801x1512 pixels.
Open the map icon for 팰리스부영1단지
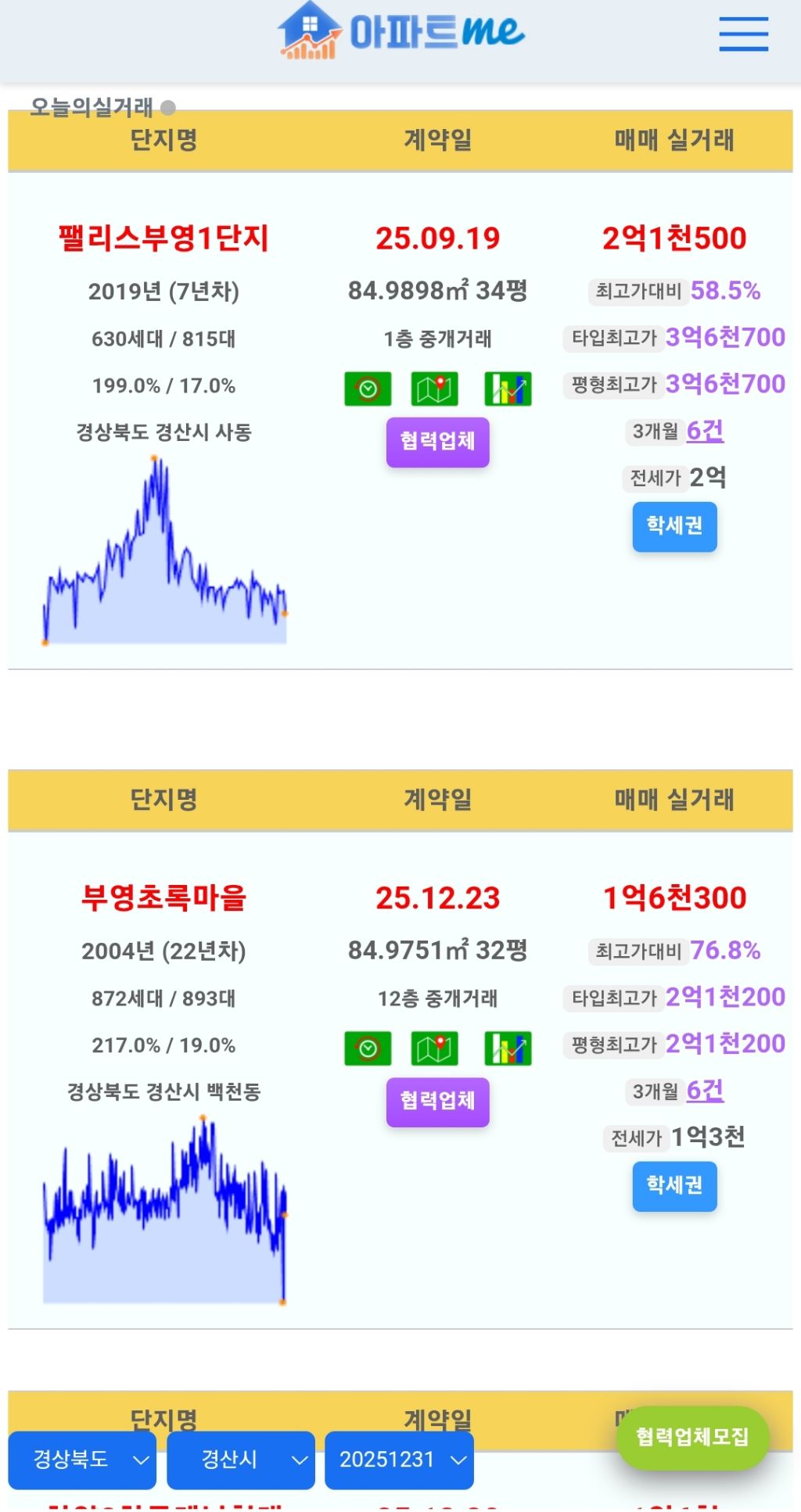pos(434,389)
